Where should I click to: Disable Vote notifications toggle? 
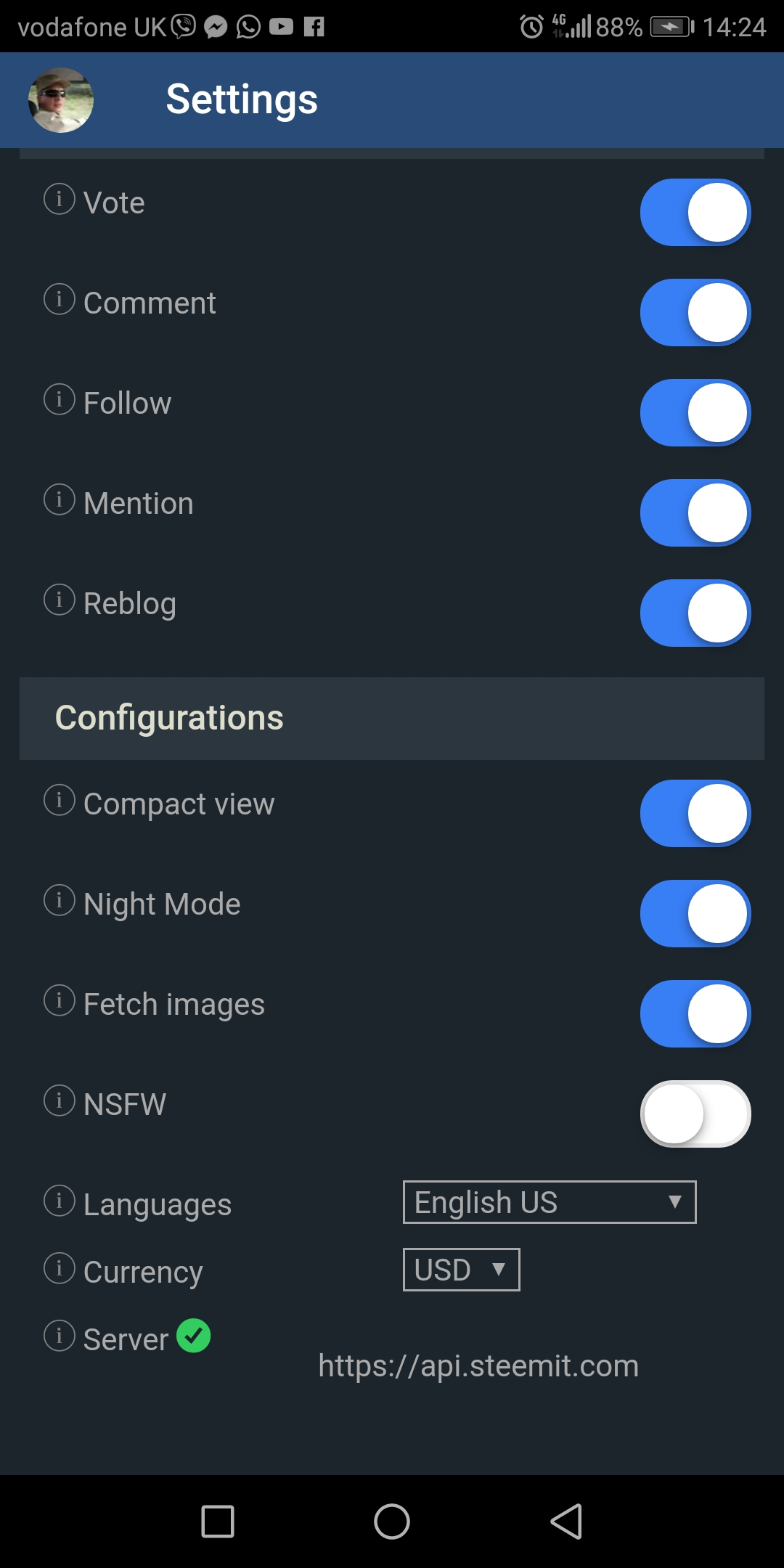(x=695, y=213)
